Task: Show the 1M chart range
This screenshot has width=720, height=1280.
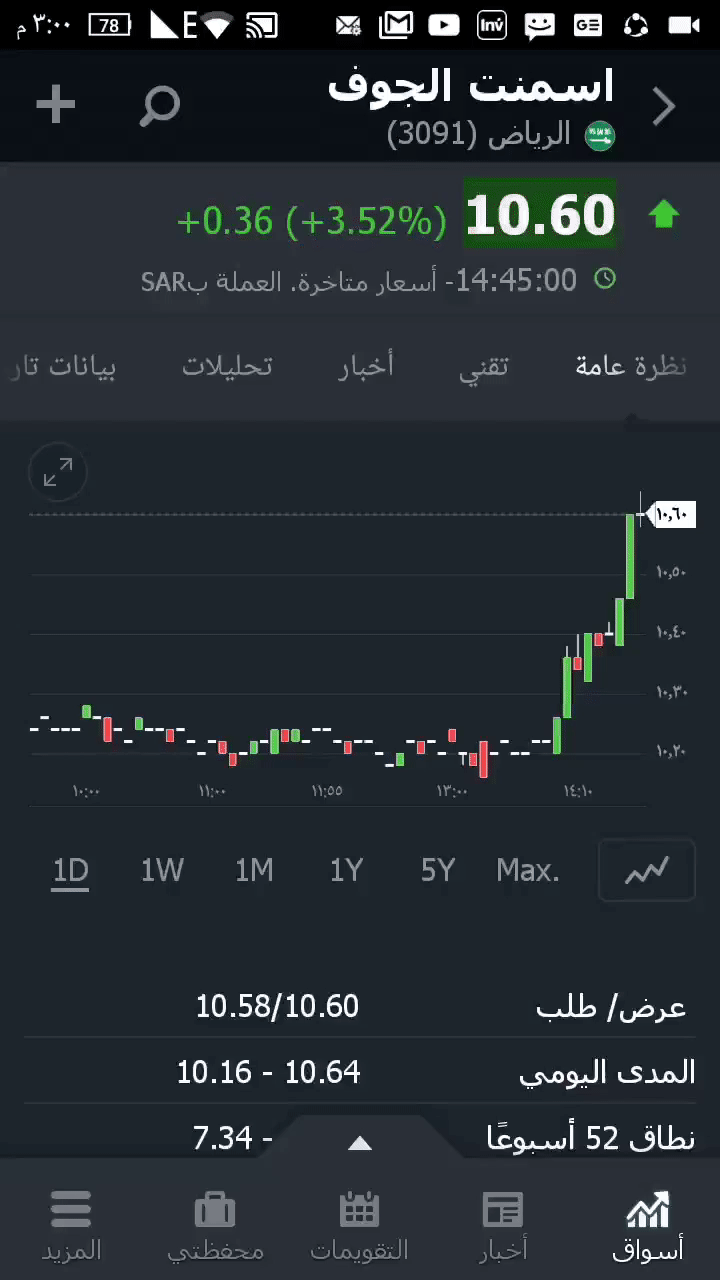Action: click(x=254, y=871)
